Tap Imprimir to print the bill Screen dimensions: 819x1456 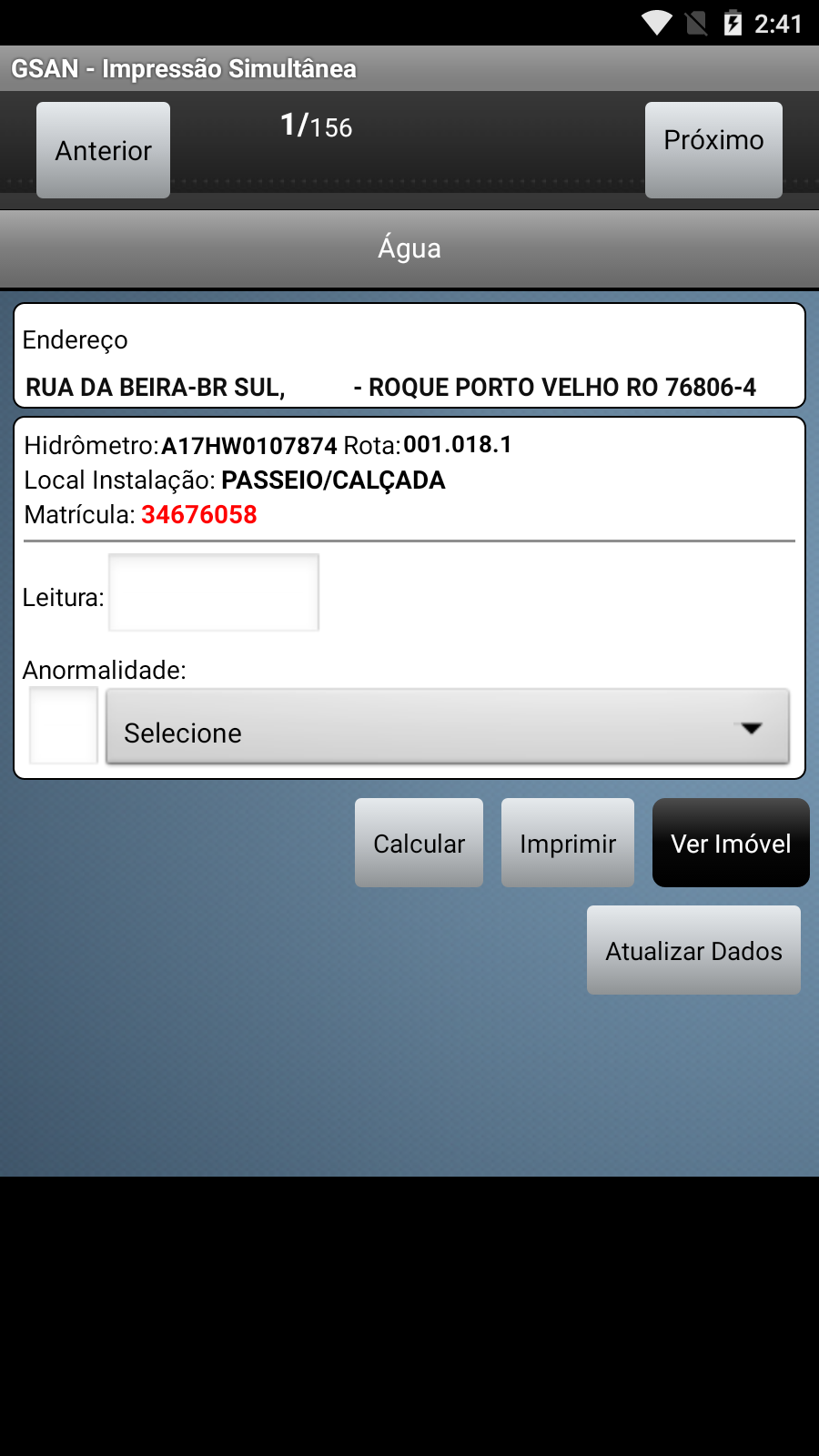568,843
